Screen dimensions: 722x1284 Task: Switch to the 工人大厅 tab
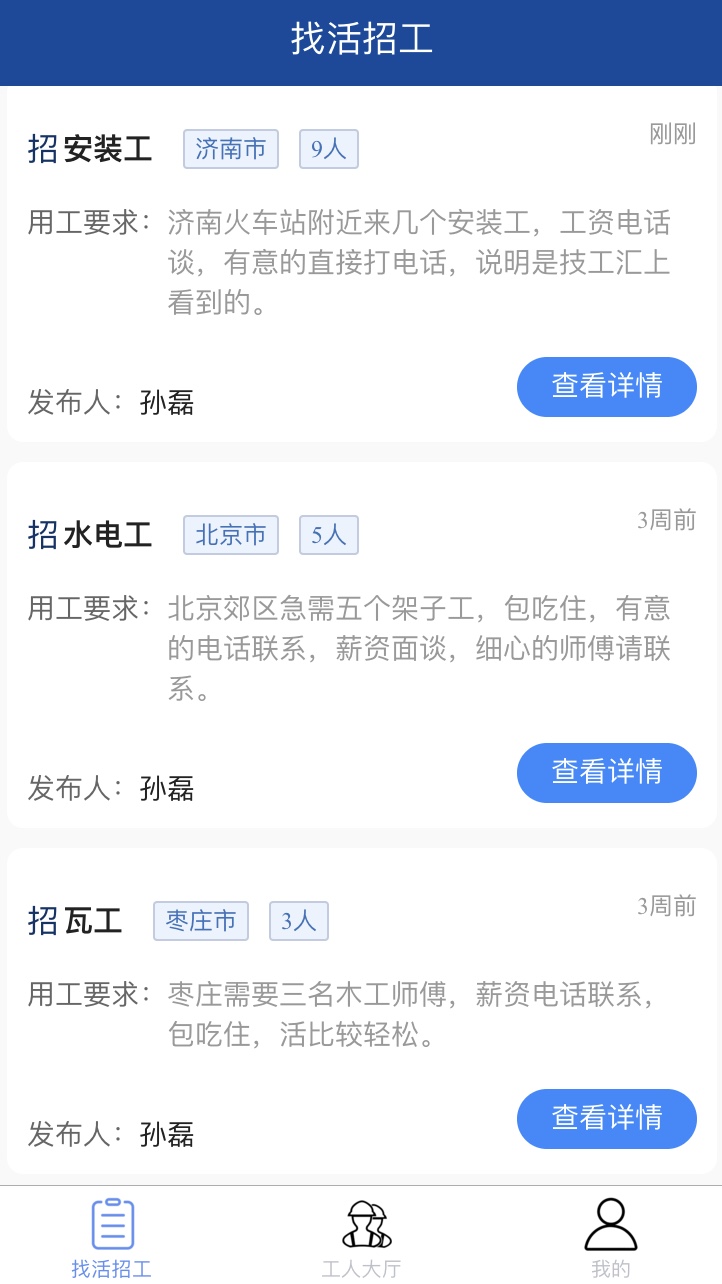click(x=361, y=1238)
